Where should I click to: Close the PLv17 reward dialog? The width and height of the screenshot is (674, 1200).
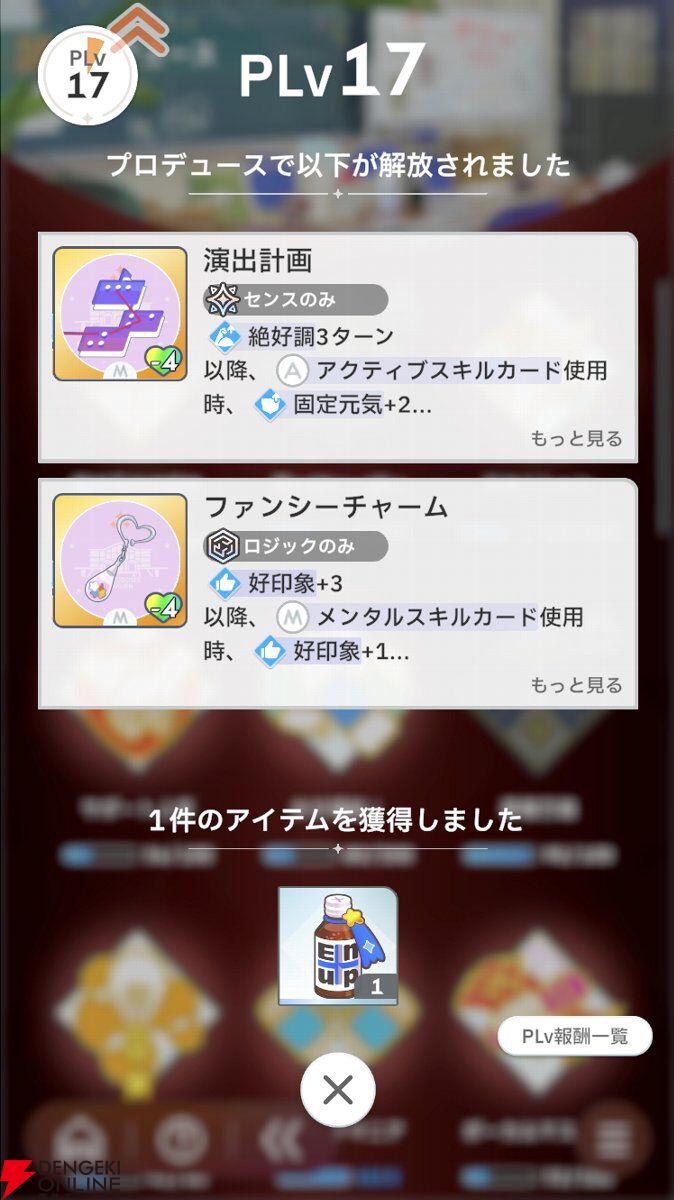337,1091
